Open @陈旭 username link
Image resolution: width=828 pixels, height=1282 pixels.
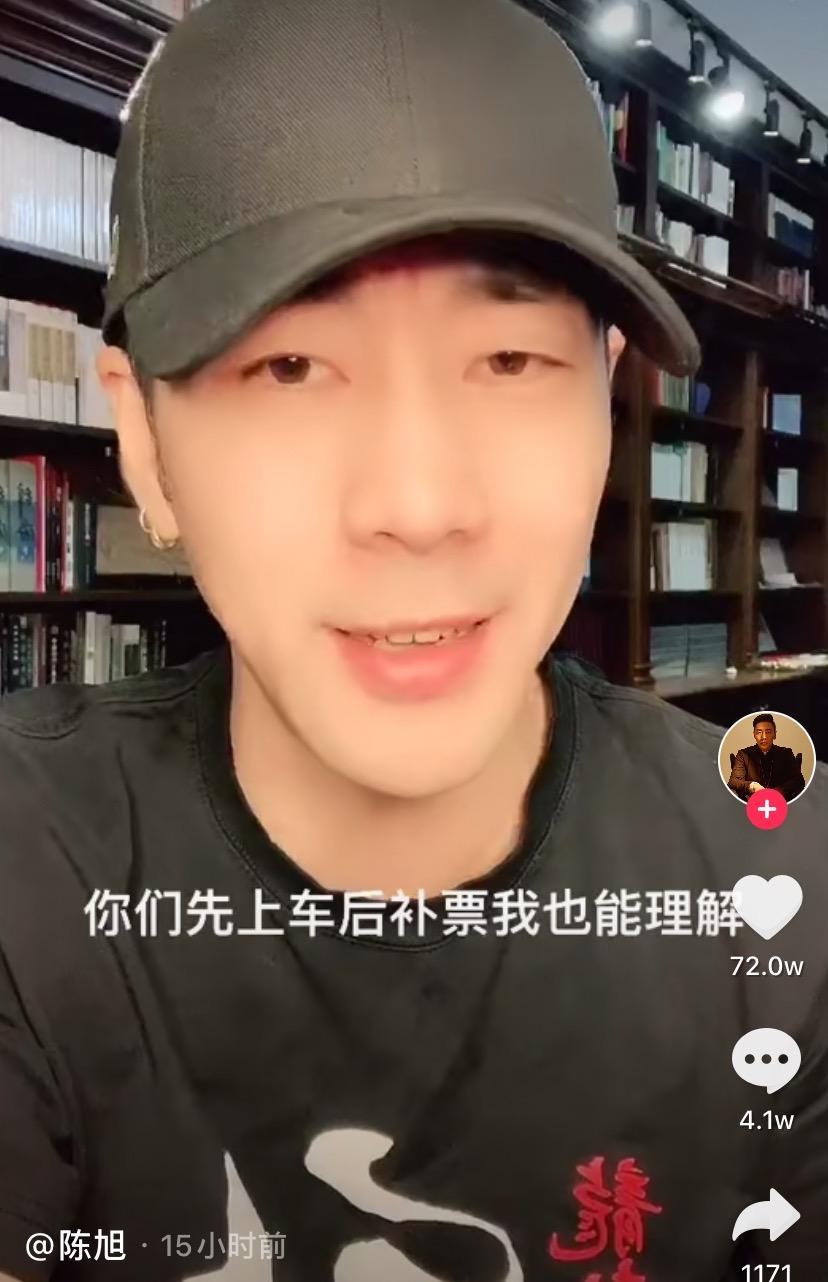click(76, 1246)
